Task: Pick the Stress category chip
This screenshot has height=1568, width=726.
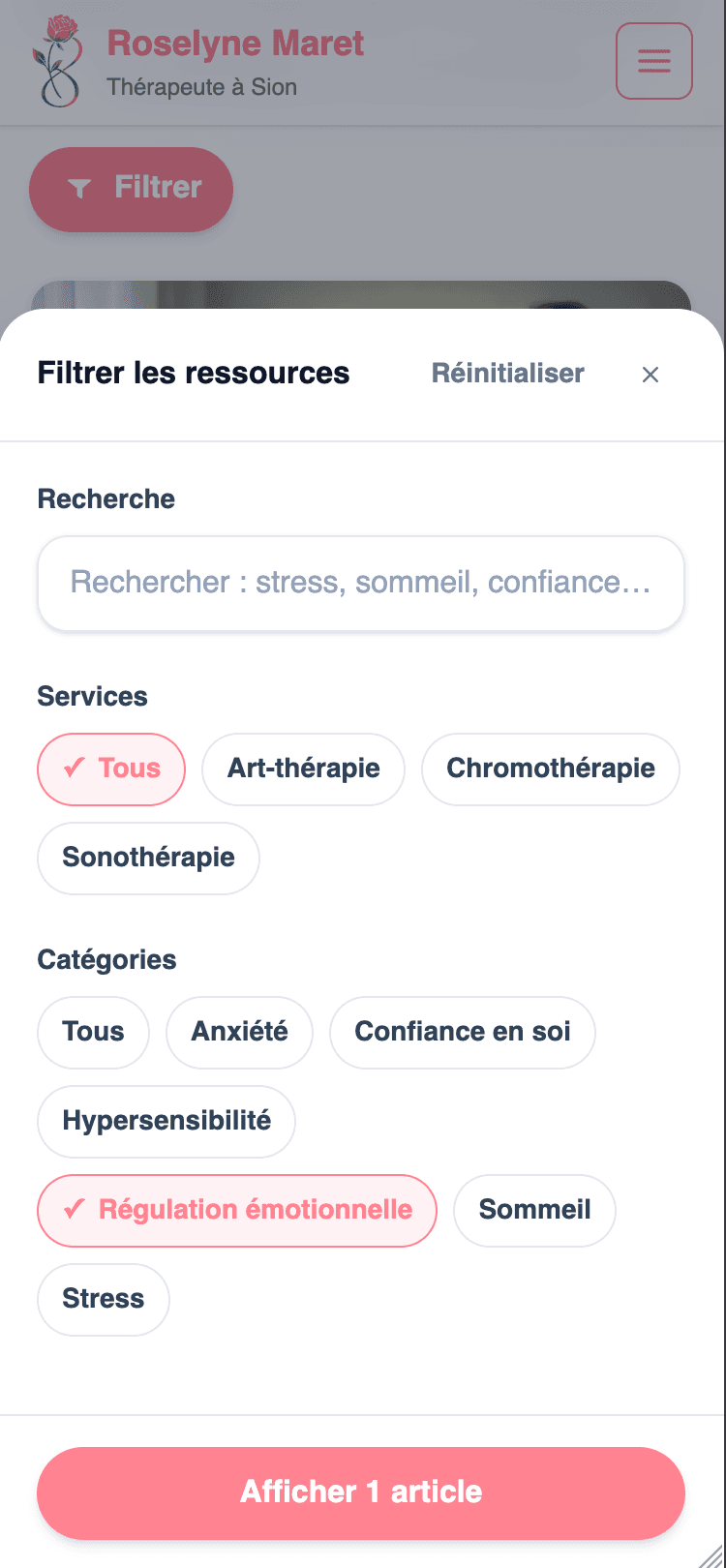Action: point(103,1300)
